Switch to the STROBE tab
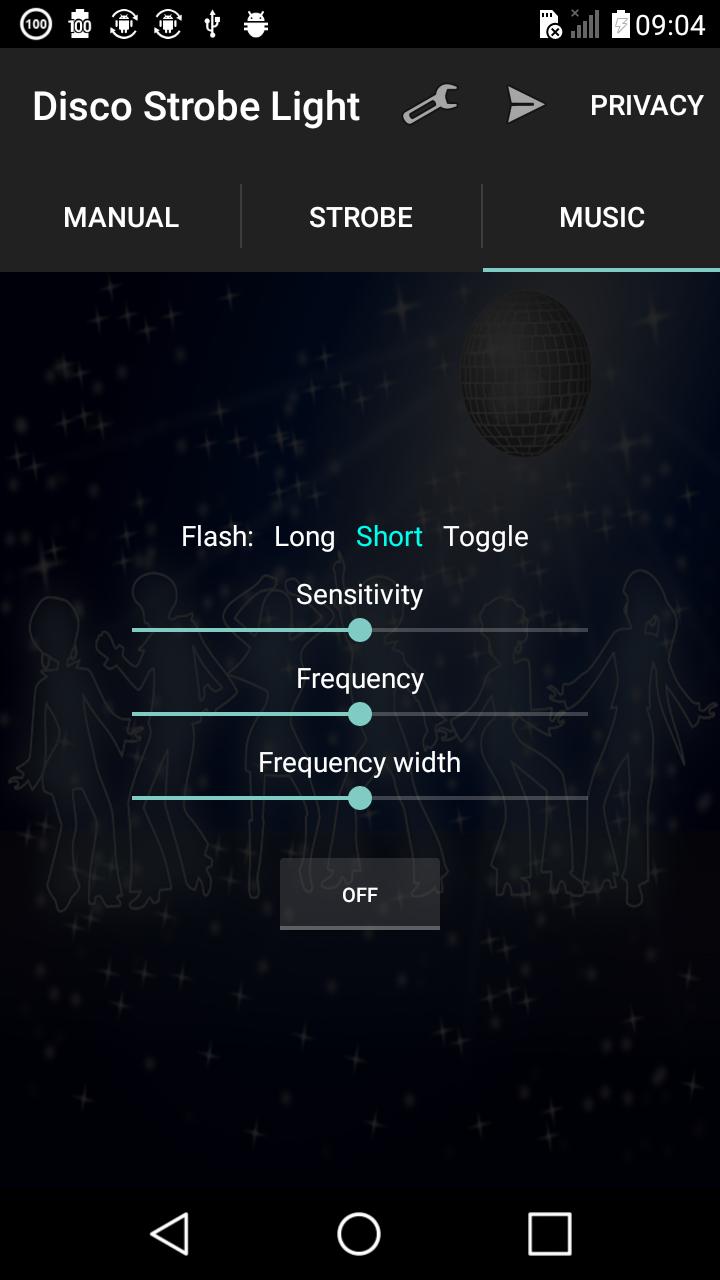 pos(360,216)
